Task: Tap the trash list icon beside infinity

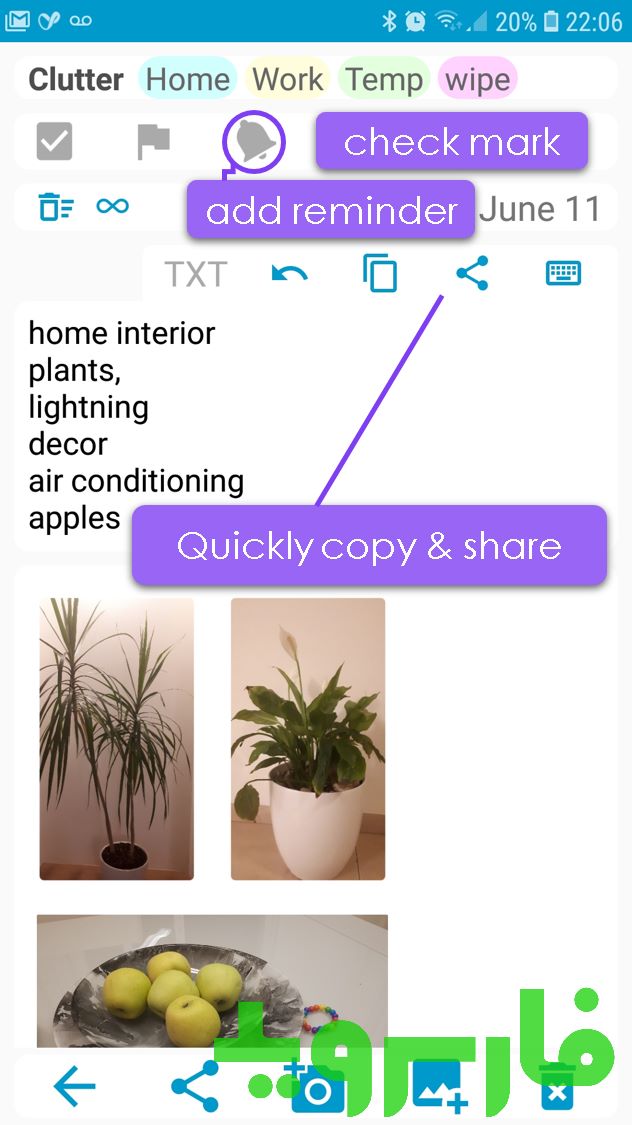Action: (55, 207)
